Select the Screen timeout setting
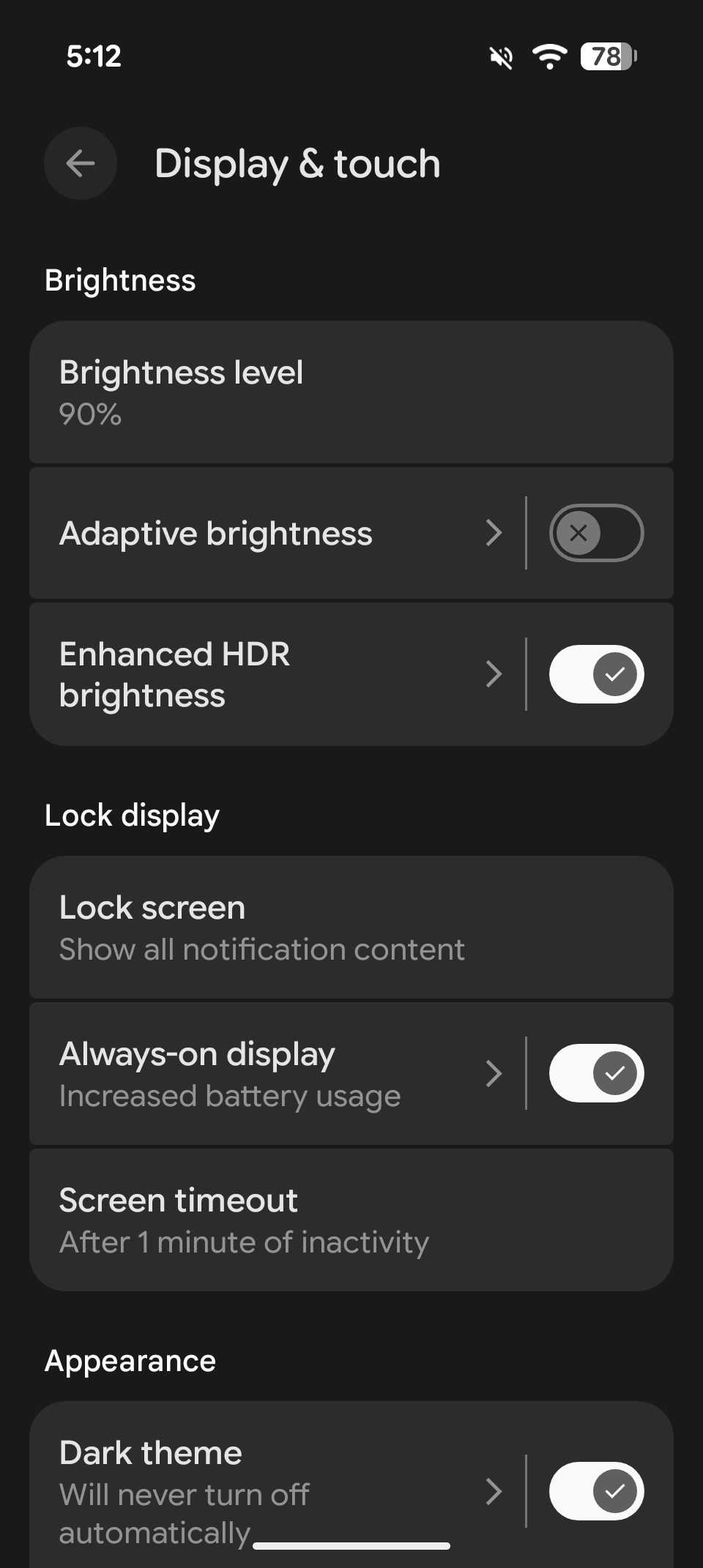703x1568 pixels. click(x=351, y=1217)
